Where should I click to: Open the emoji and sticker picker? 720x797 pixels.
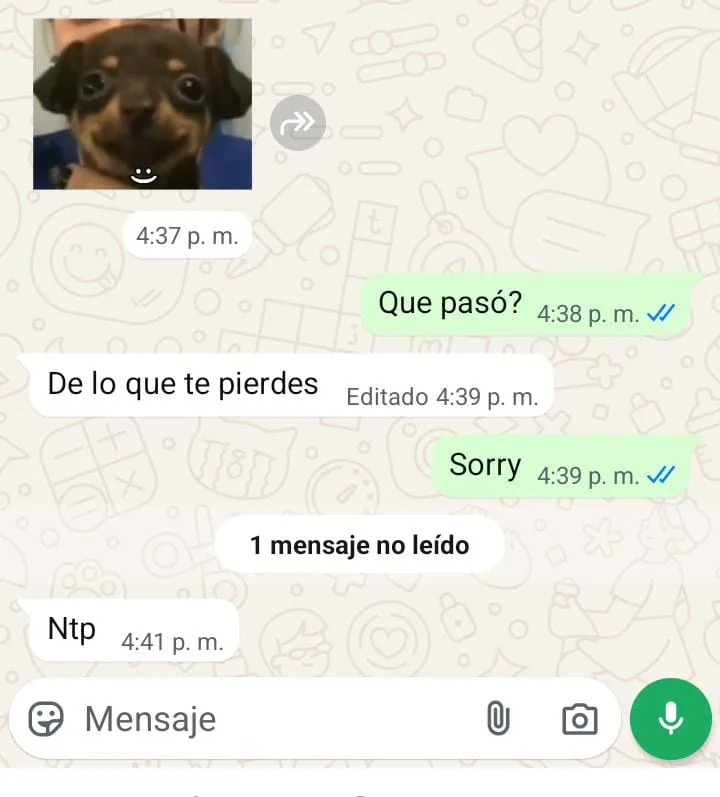46,718
